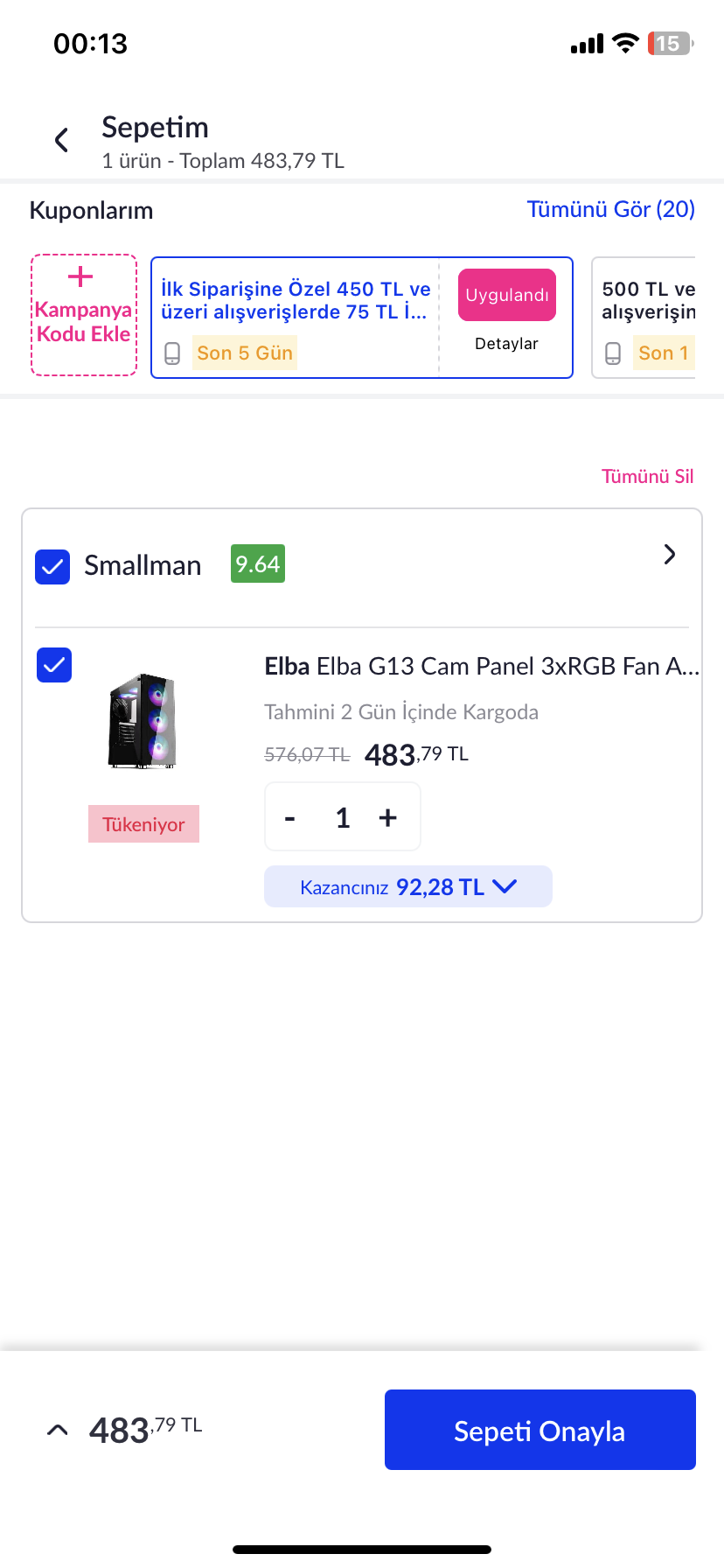Go back from the Sepetim cart
Viewport: 724px width, 1568px height.
click(x=61, y=140)
